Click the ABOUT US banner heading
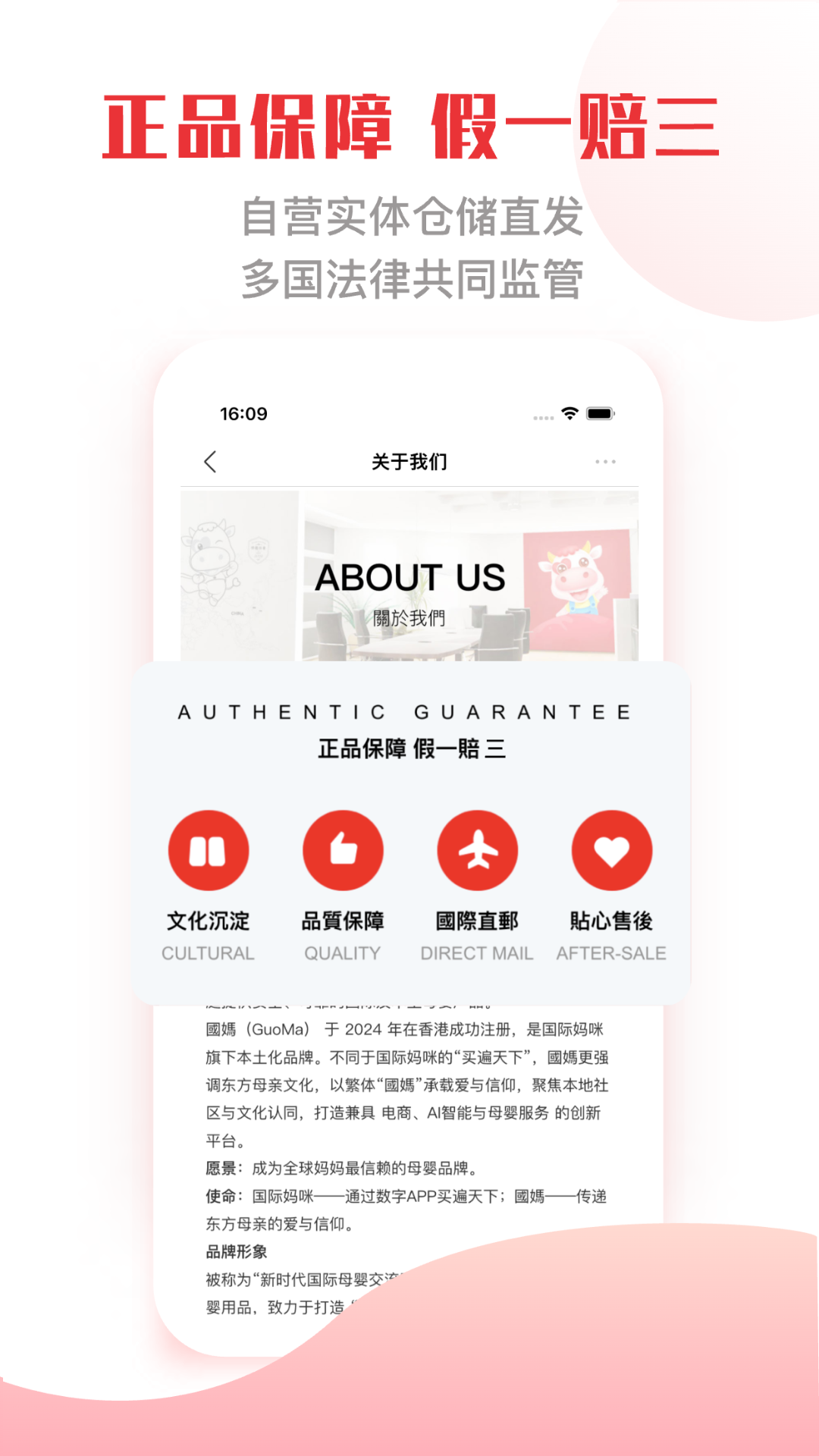The height and width of the screenshot is (1456, 819). point(410,578)
